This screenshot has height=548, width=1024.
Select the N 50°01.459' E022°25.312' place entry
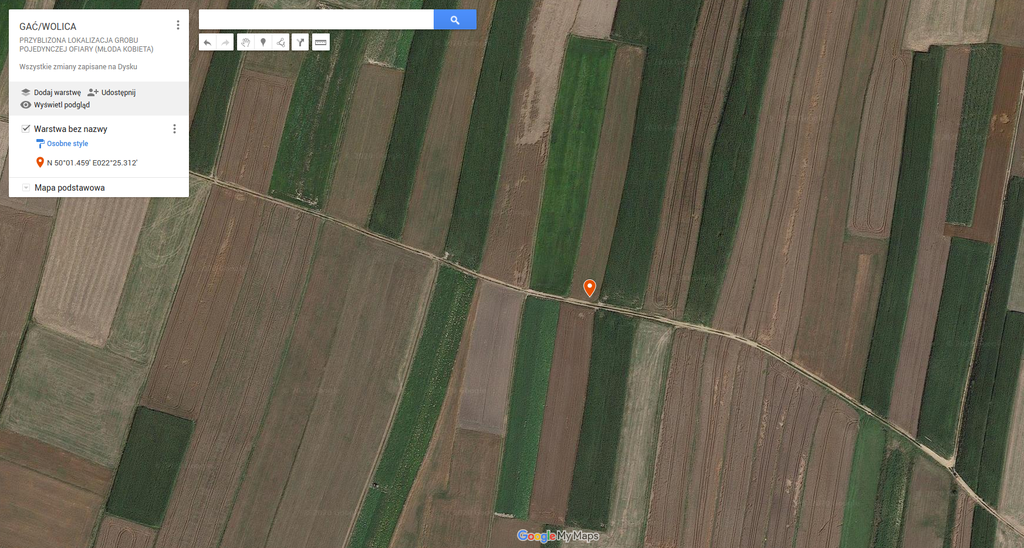tap(91, 162)
